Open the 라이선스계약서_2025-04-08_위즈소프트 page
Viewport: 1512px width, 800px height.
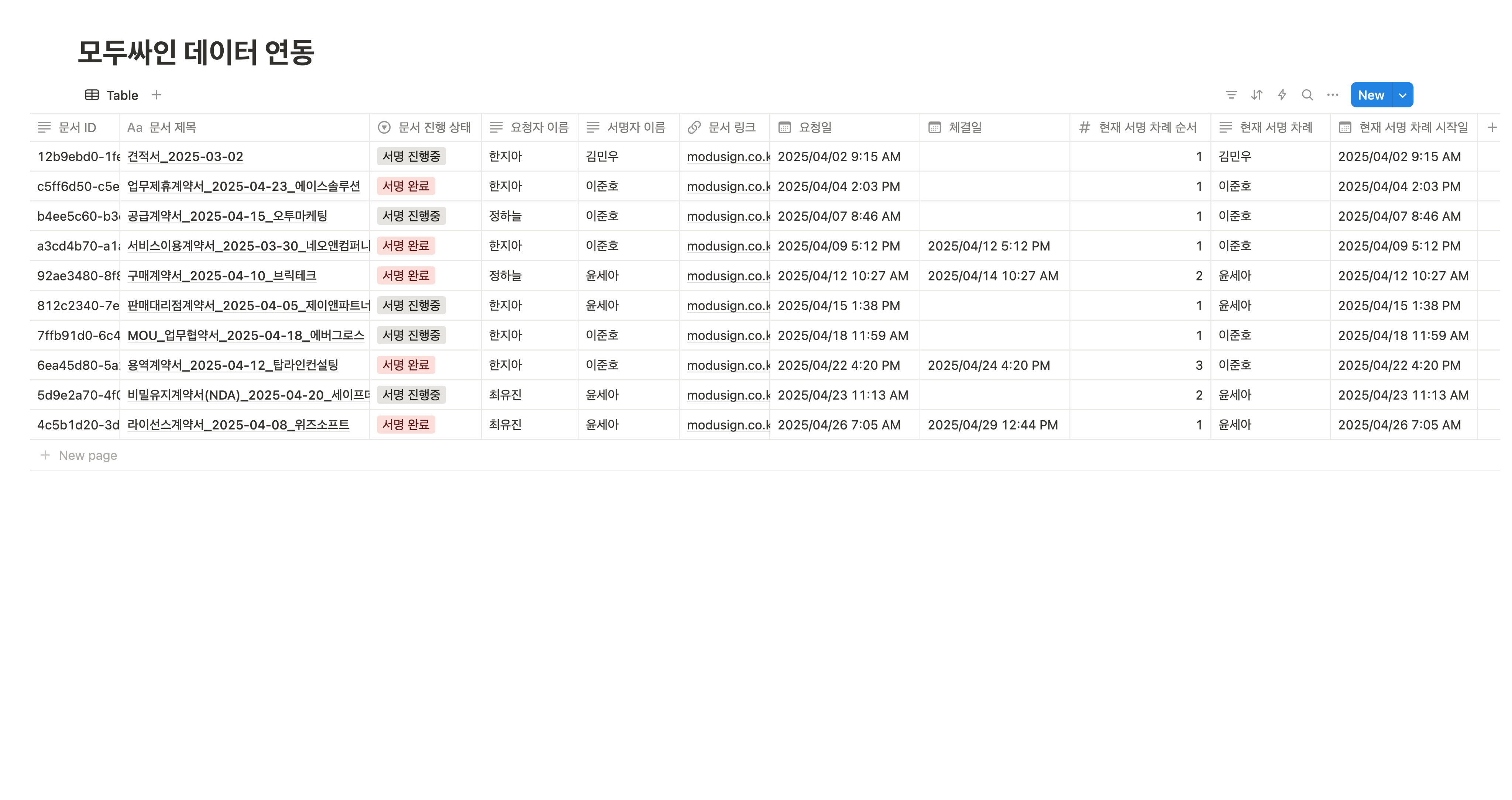(238, 425)
